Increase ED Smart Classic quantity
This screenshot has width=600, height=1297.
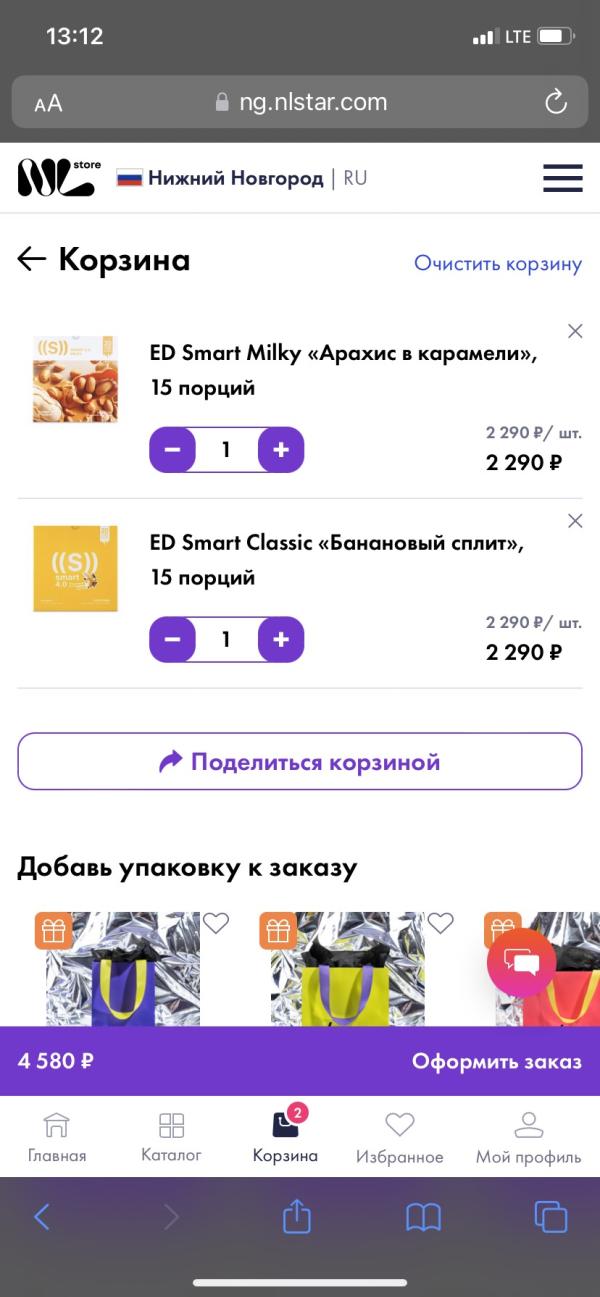280,640
